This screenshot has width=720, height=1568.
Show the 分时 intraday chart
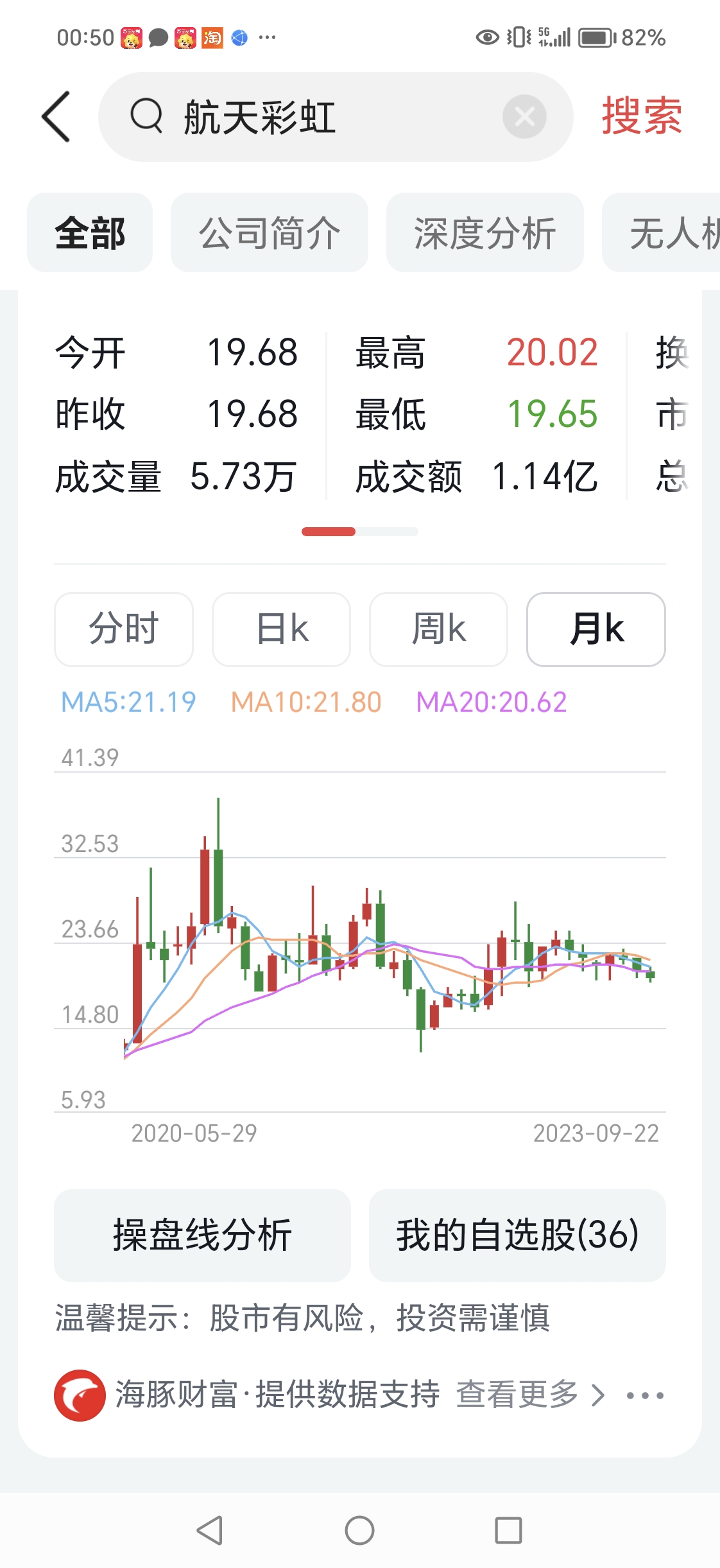click(x=124, y=629)
